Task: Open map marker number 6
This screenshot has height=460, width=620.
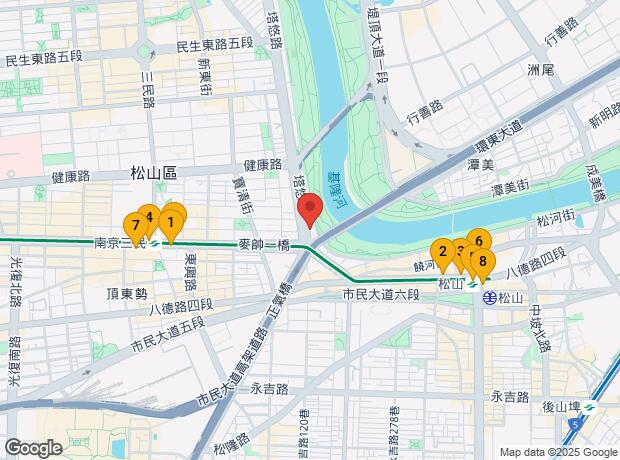Action: 478,240
